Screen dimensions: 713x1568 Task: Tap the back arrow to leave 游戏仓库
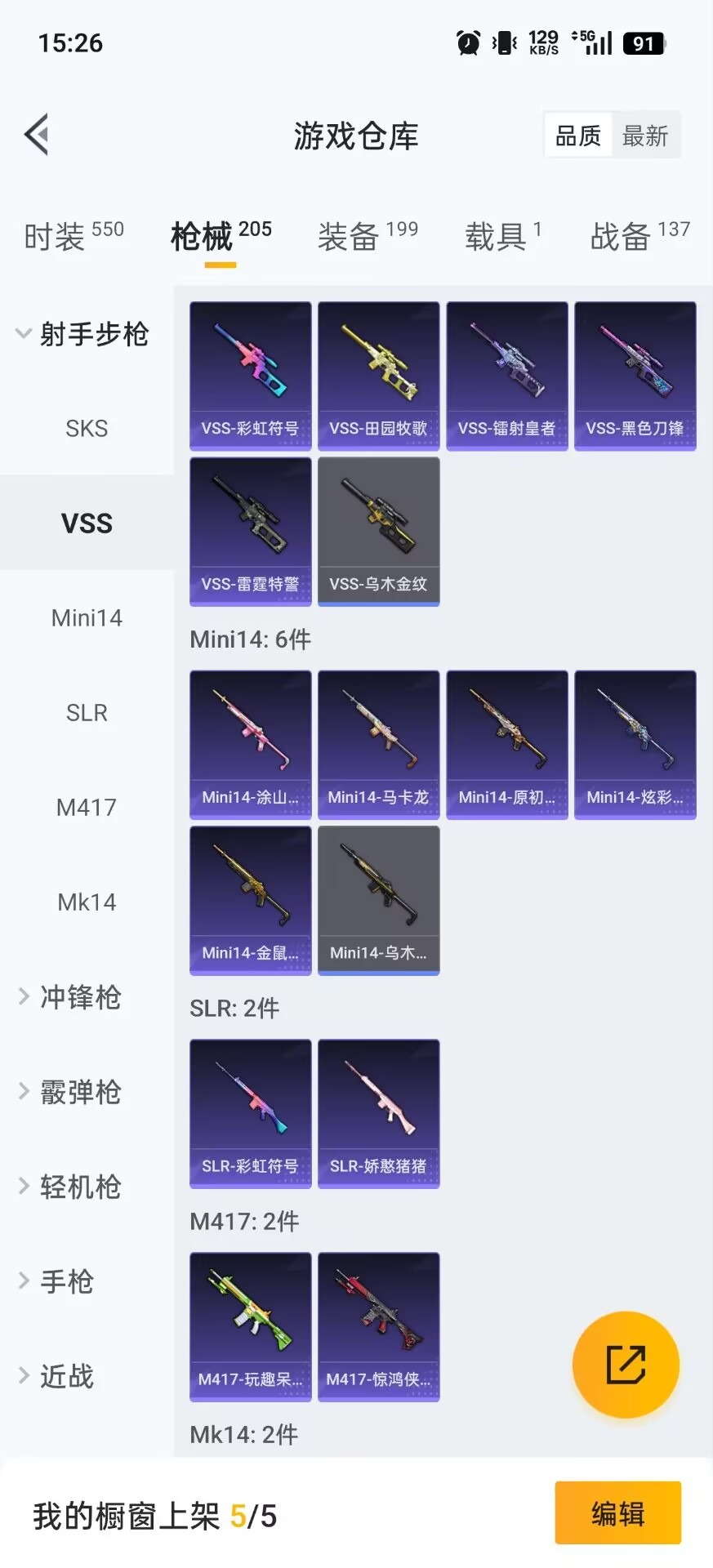click(x=36, y=134)
